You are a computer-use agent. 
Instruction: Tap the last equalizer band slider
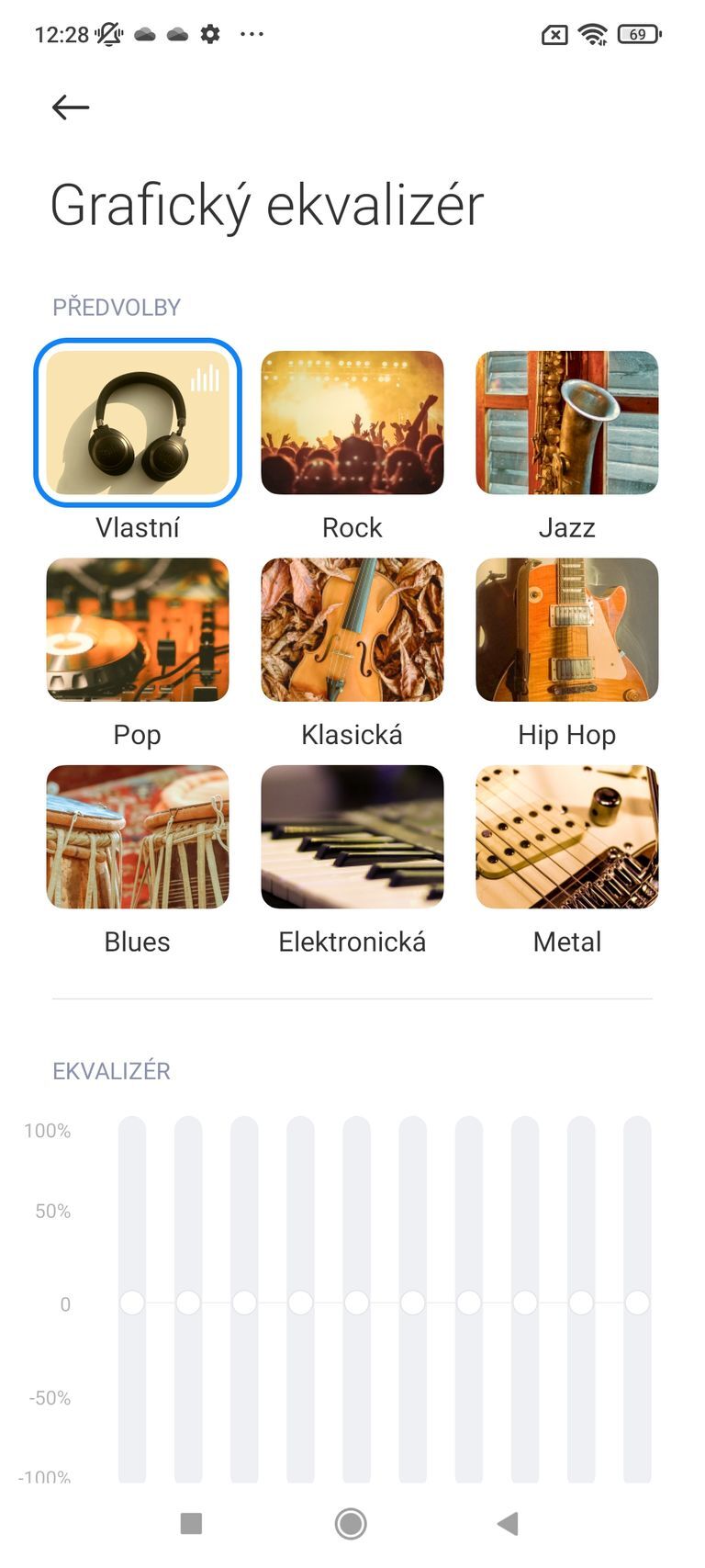pos(637,1303)
